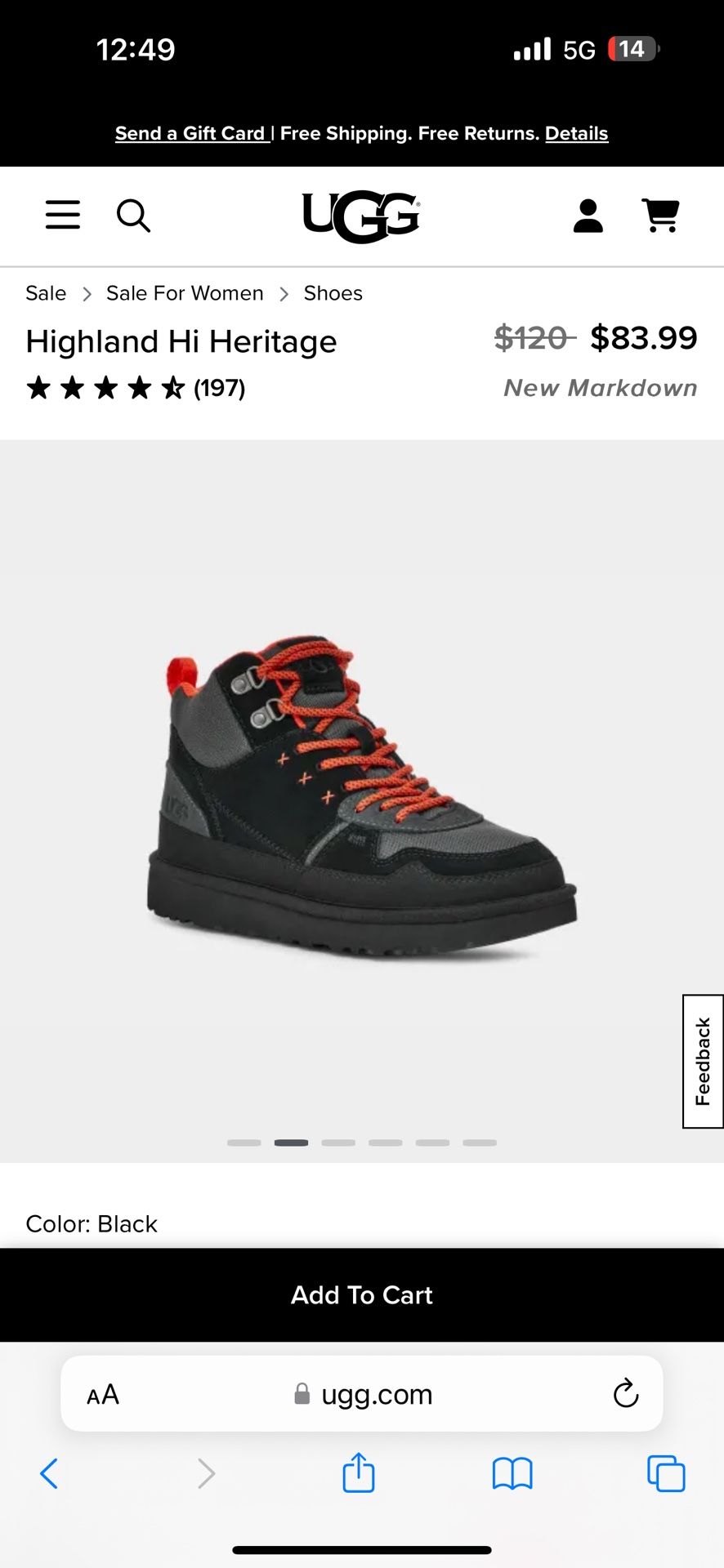Tap the ugg.com address bar
This screenshot has width=724, height=1568.
point(376,1394)
